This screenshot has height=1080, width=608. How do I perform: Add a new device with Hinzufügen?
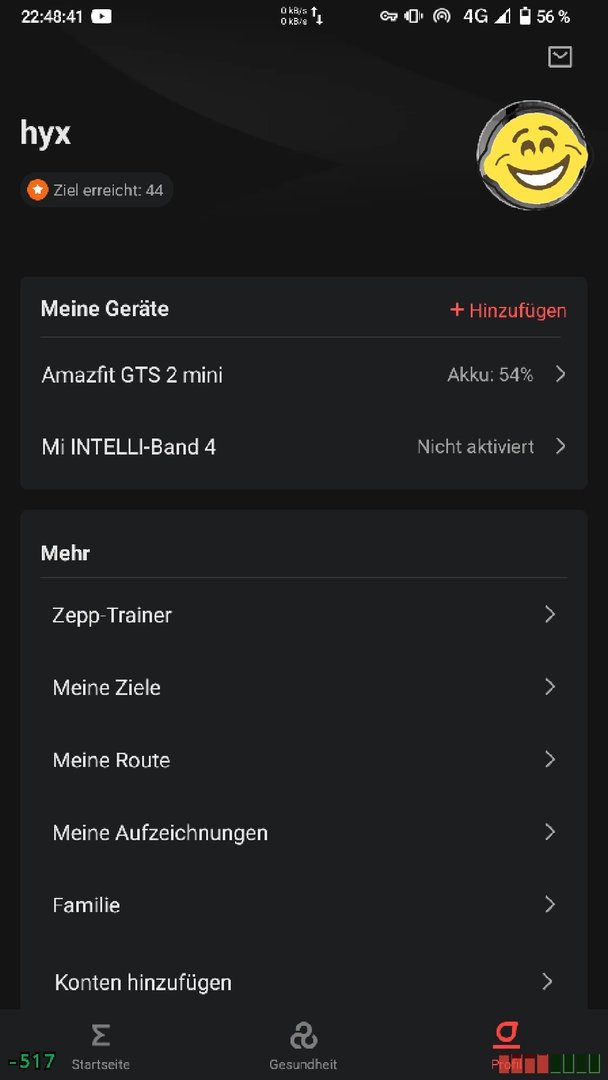[x=508, y=310]
